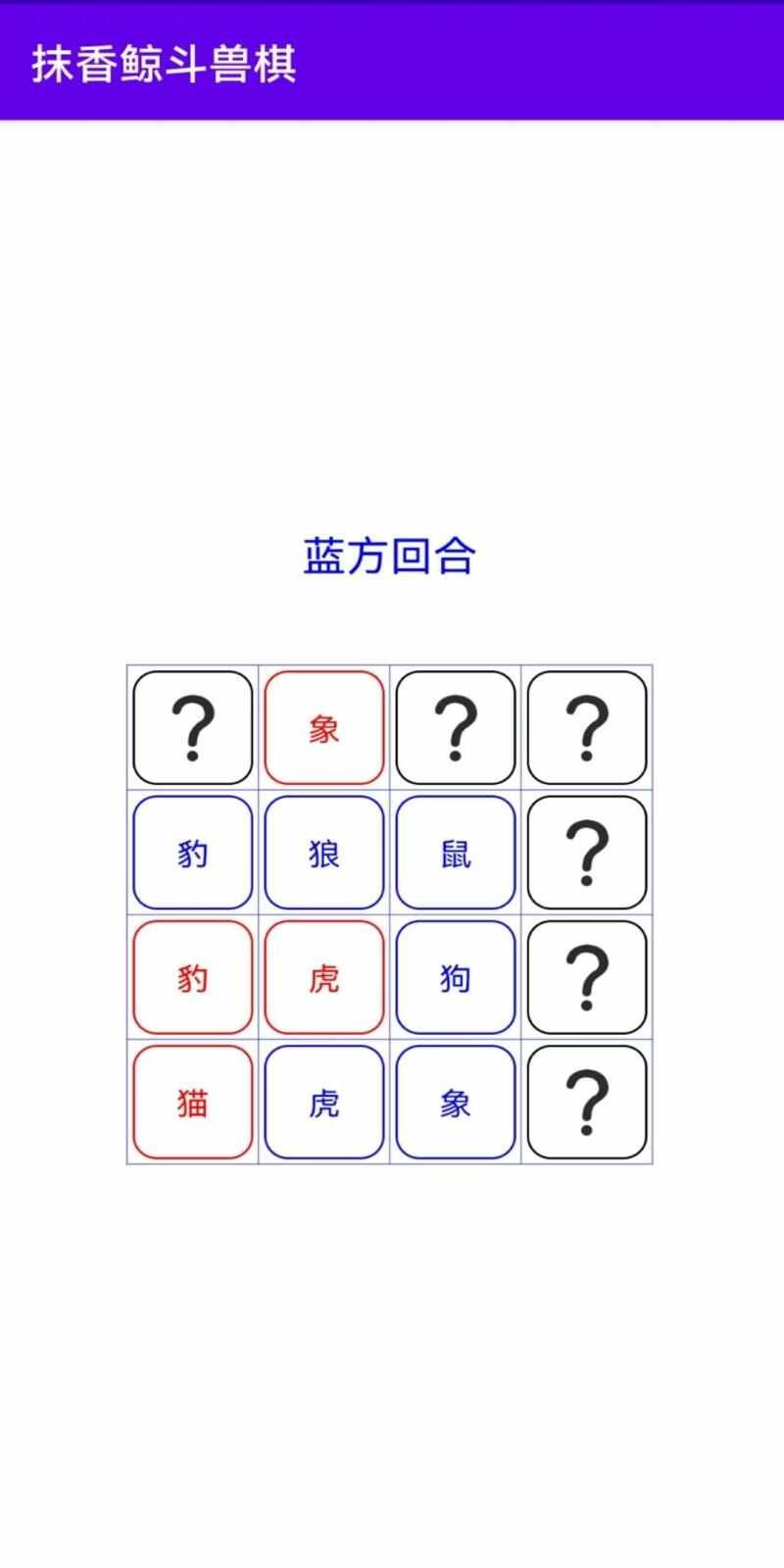Select the blue rat (鼠) piece
784x1568 pixels.
click(456, 853)
